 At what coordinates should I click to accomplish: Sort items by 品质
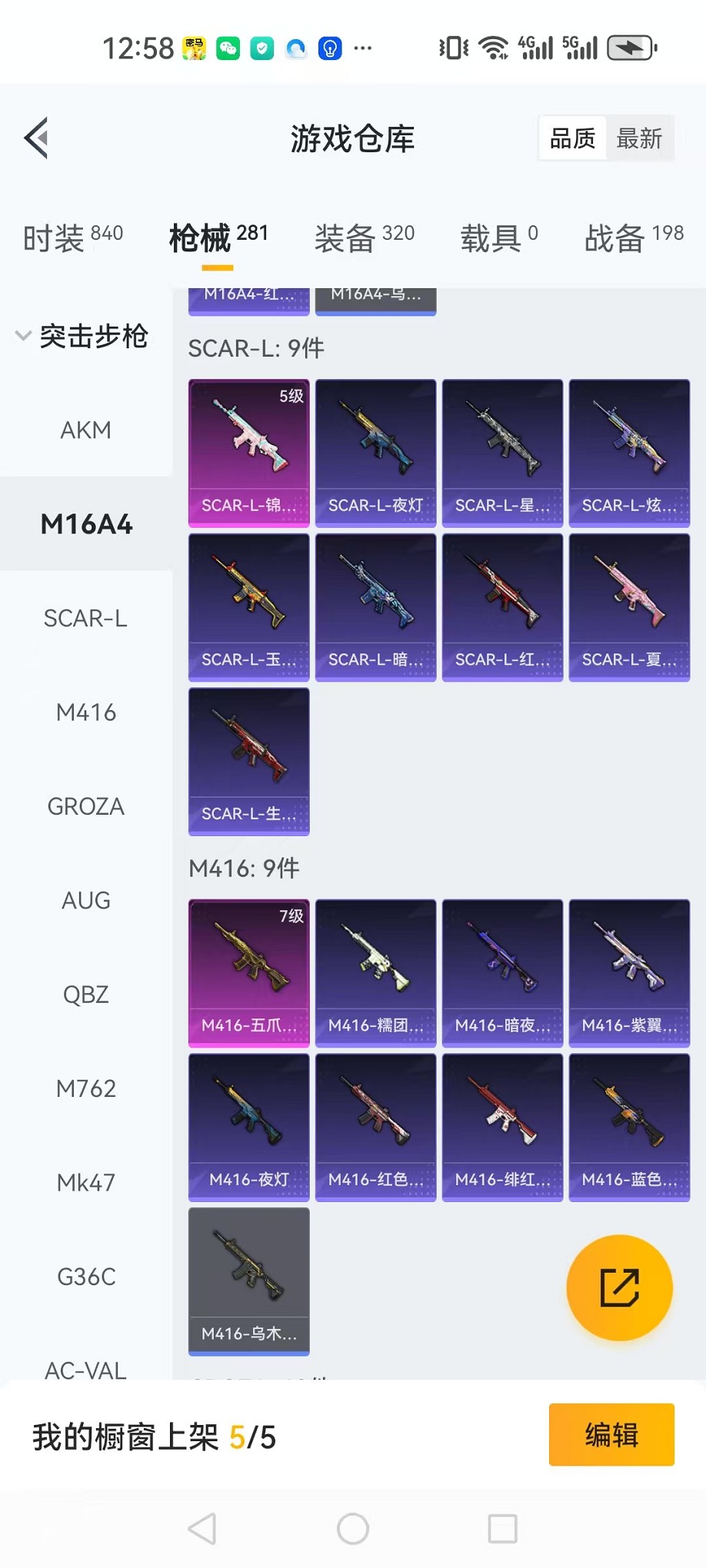[x=572, y=139]
